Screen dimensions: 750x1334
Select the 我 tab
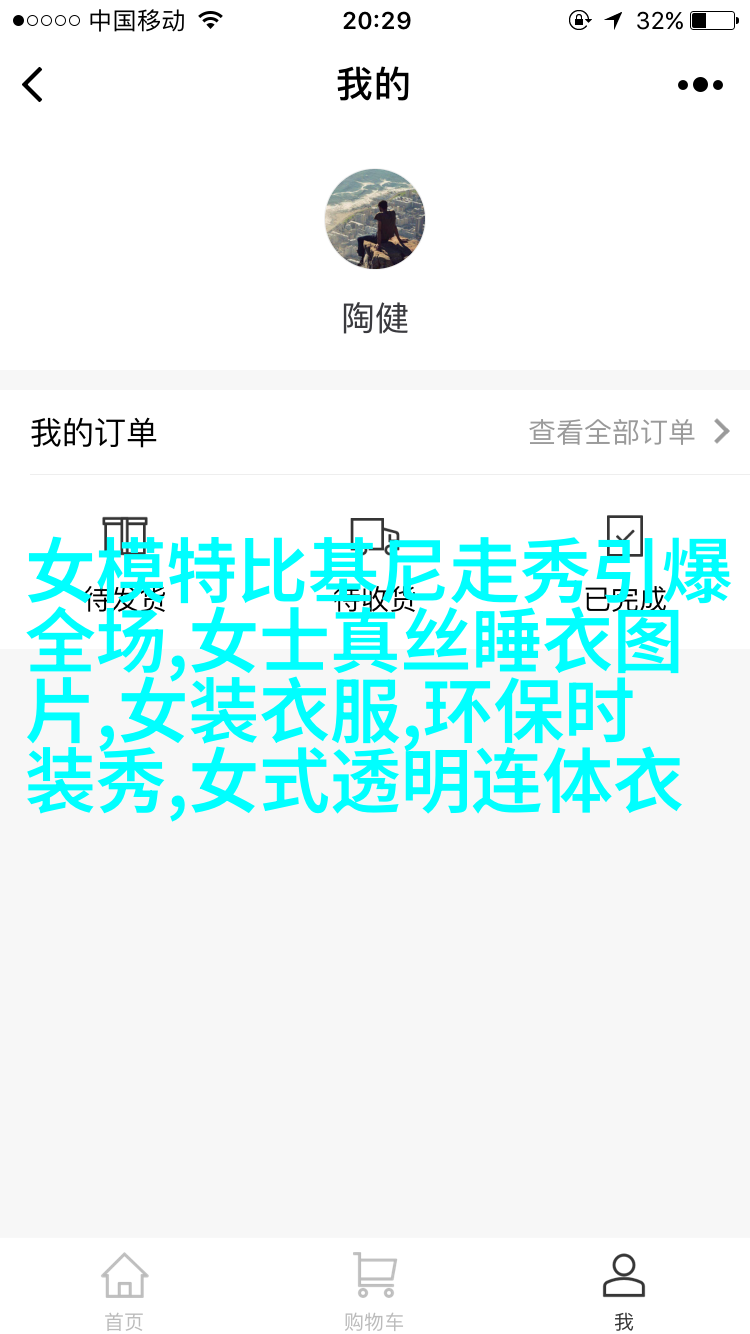tap(624, 1291)
